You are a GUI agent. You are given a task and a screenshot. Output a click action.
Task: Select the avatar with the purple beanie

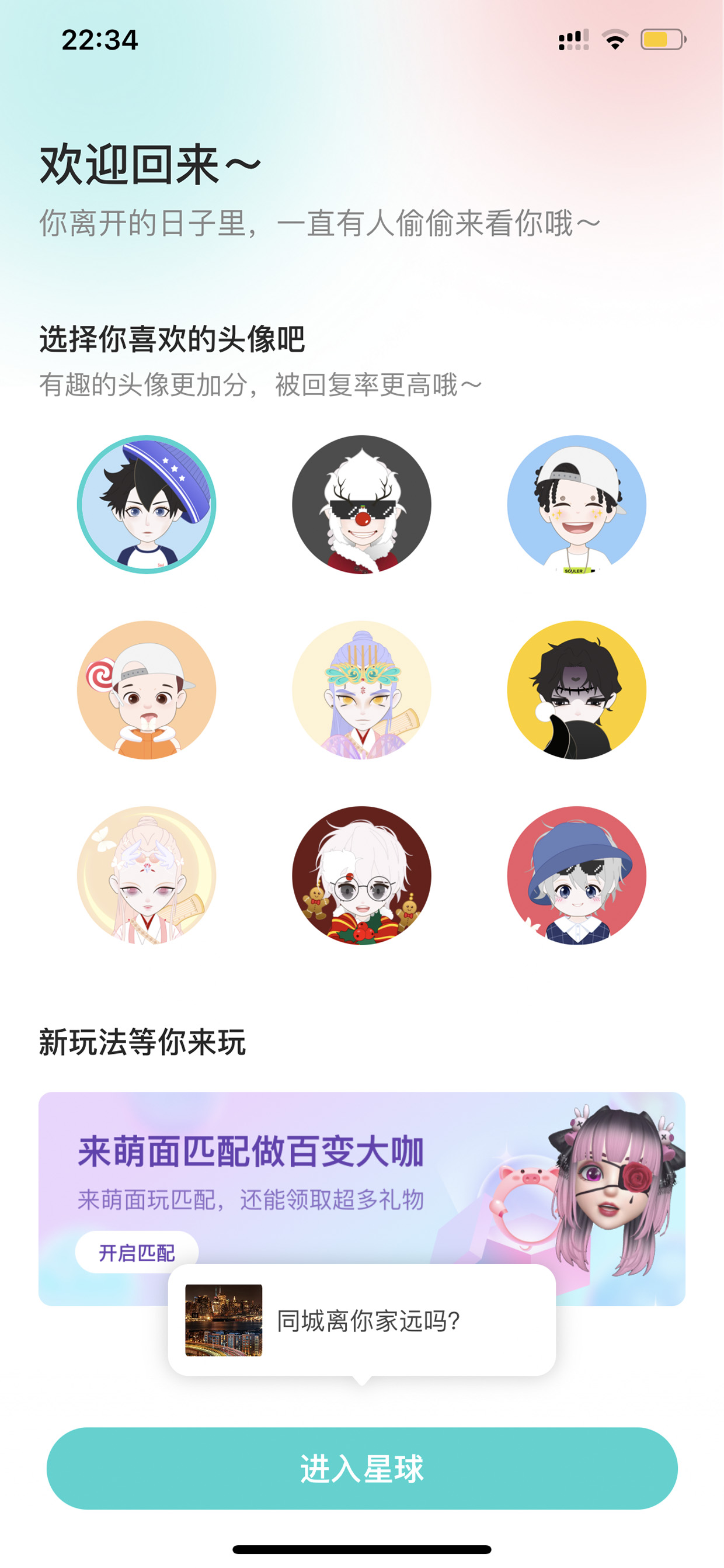tap(147, 504)
